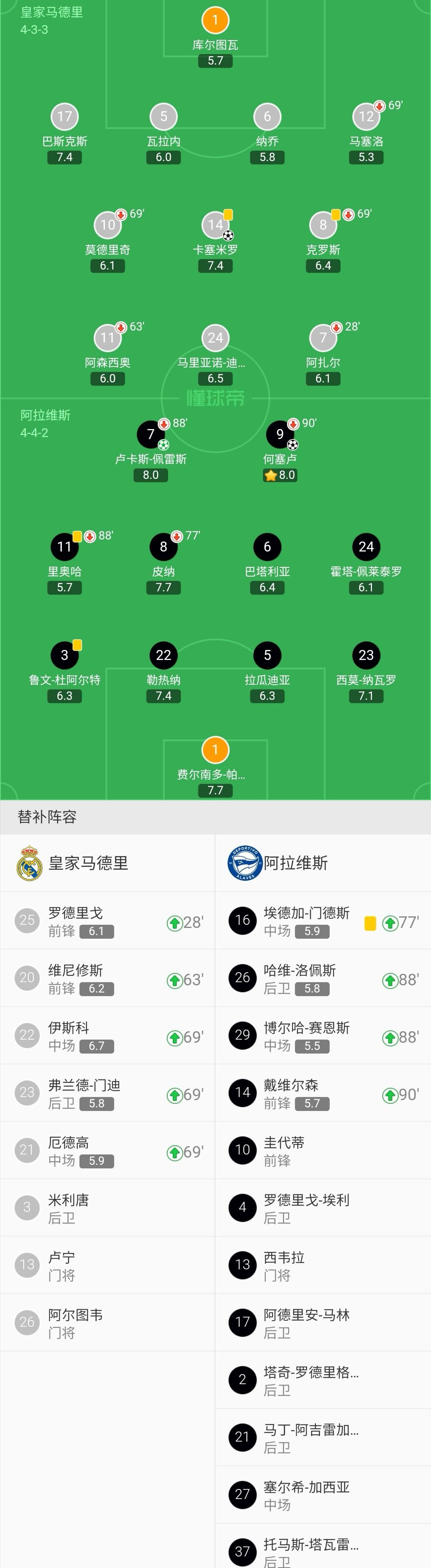Open goalkeeper 费尔南多-帕's profile
Screen dimensions: 431x1568
pyautogui.click(x=215, y=751)
